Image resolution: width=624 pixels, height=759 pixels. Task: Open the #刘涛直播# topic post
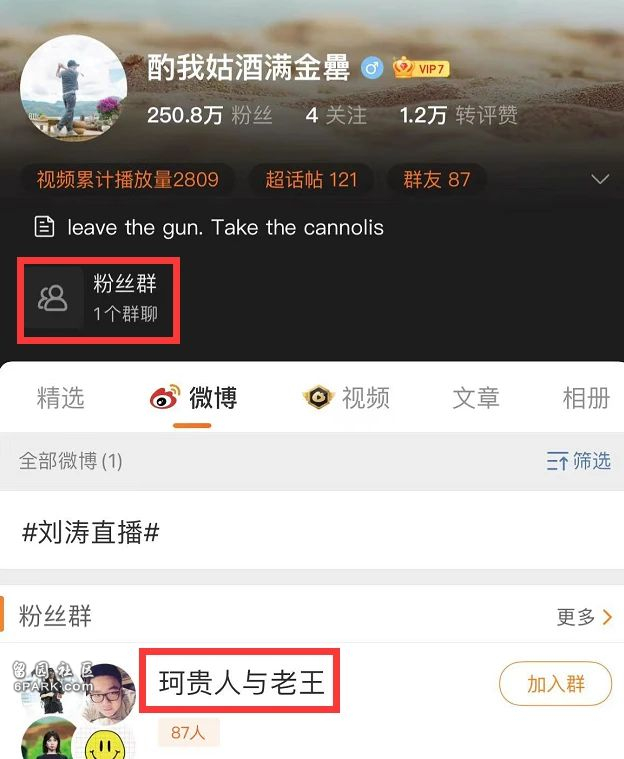(x=91, y=532)
